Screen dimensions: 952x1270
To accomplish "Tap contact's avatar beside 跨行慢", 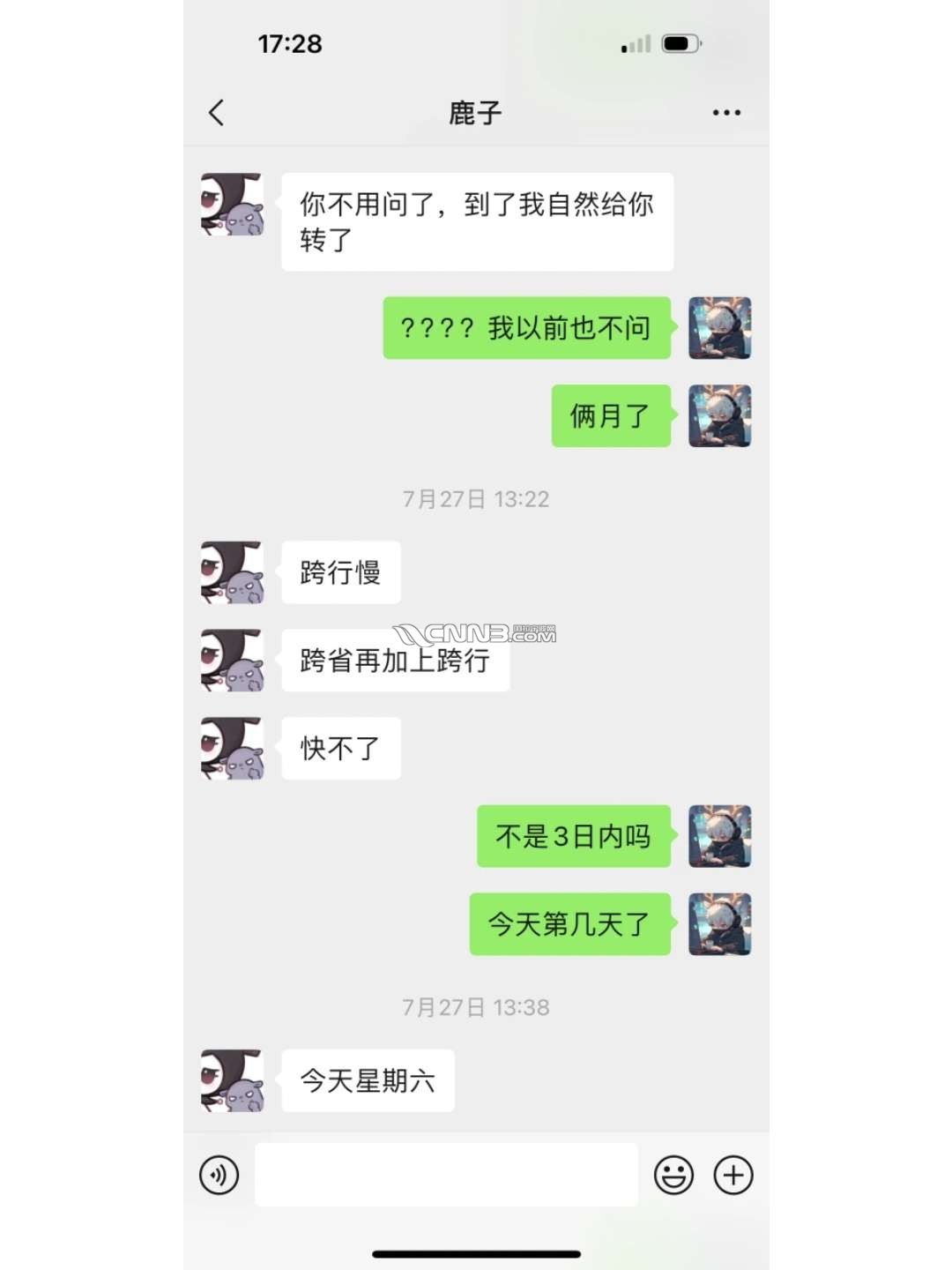I will click(232, 572).
